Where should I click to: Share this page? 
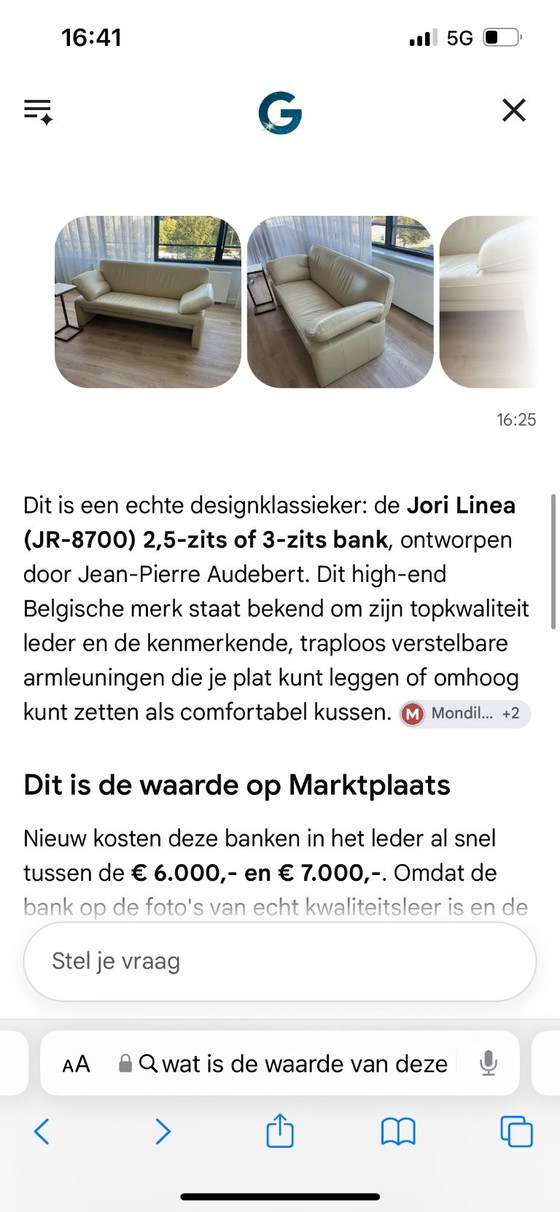click(280, 1130)
